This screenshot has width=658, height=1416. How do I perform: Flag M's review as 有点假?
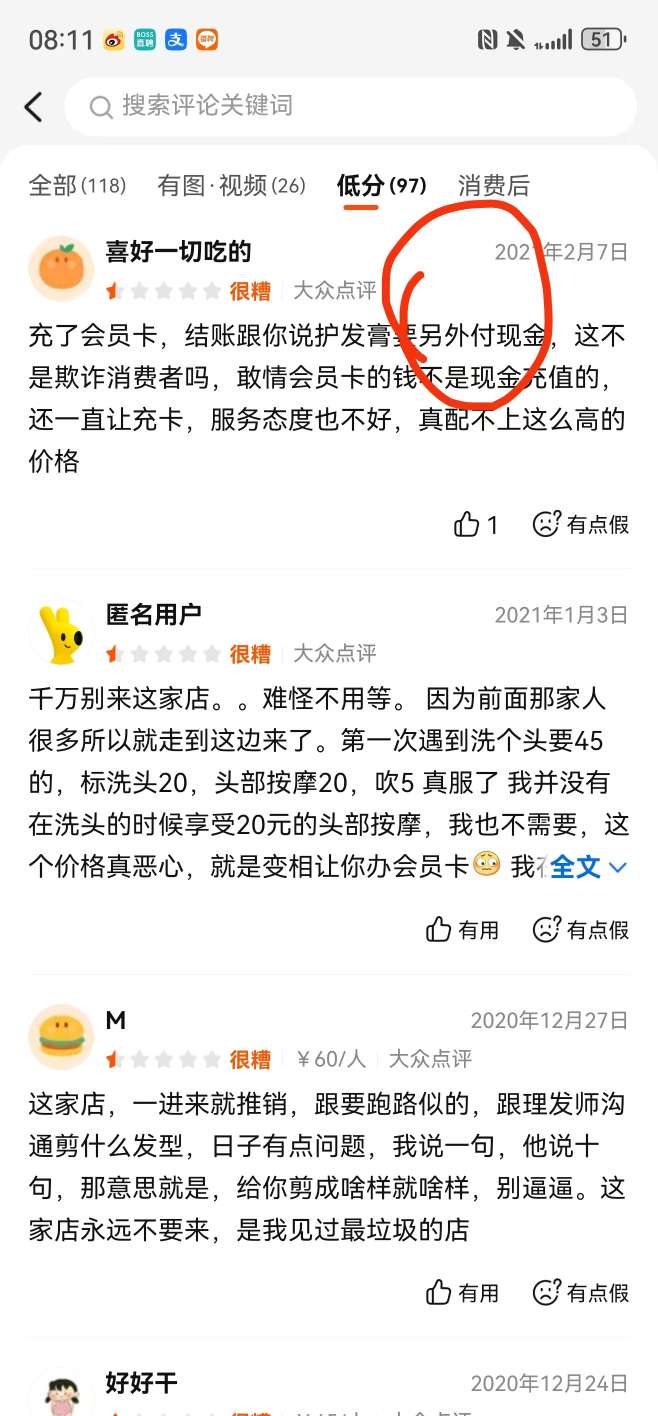[x=580, y=1292]
